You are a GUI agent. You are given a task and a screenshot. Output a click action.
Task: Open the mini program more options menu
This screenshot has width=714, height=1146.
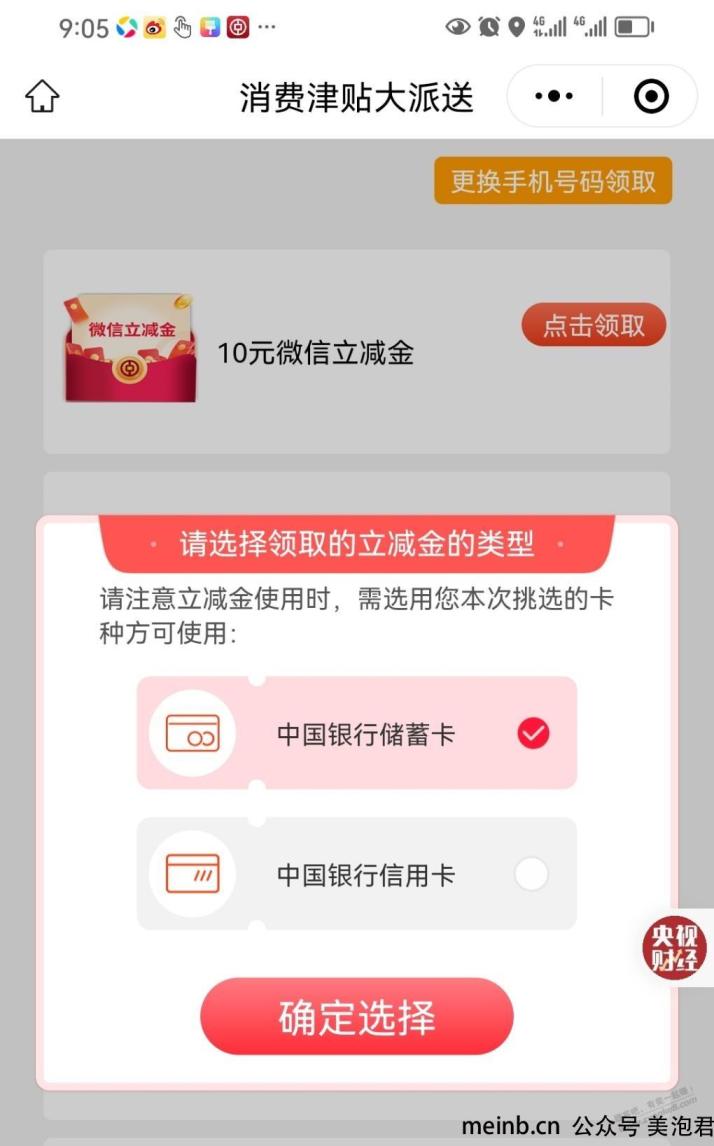click(x=554, y=97)
